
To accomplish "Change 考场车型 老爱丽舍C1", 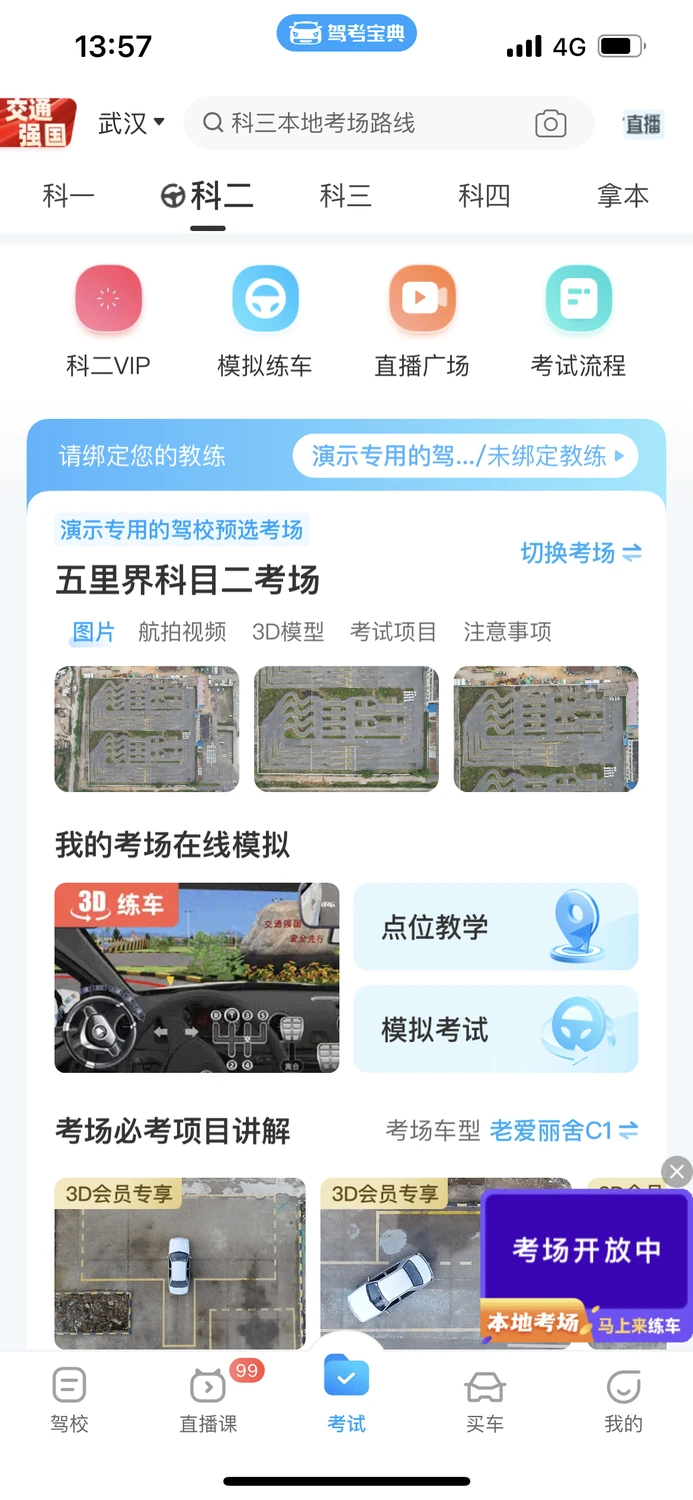I will [563, 1131].
